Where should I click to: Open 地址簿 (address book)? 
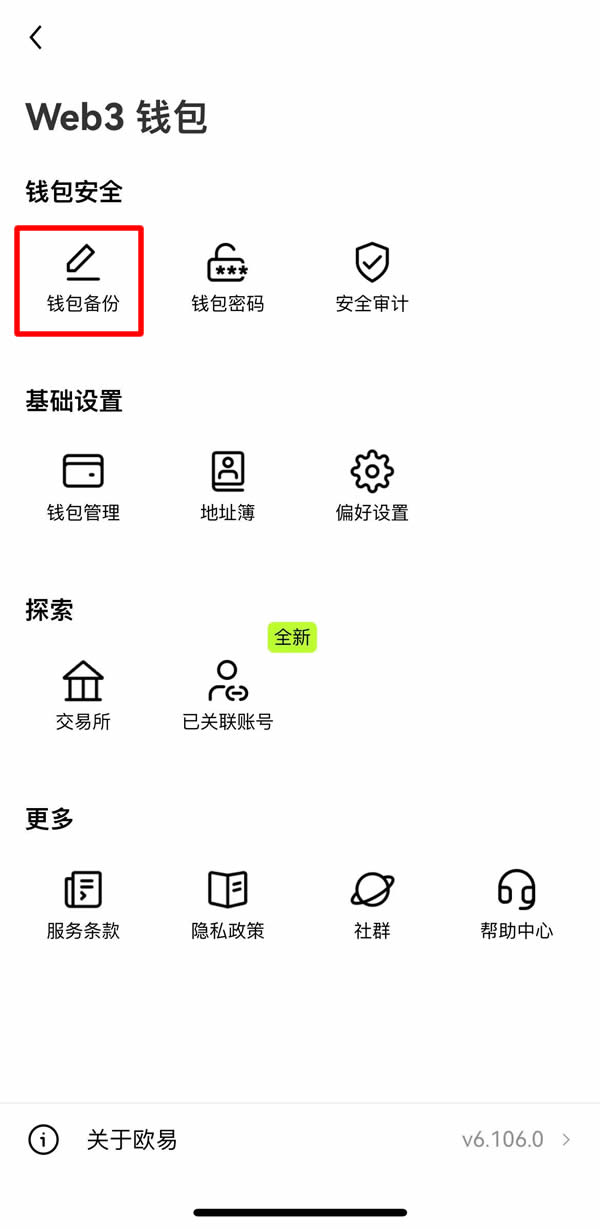click(228, 488)
